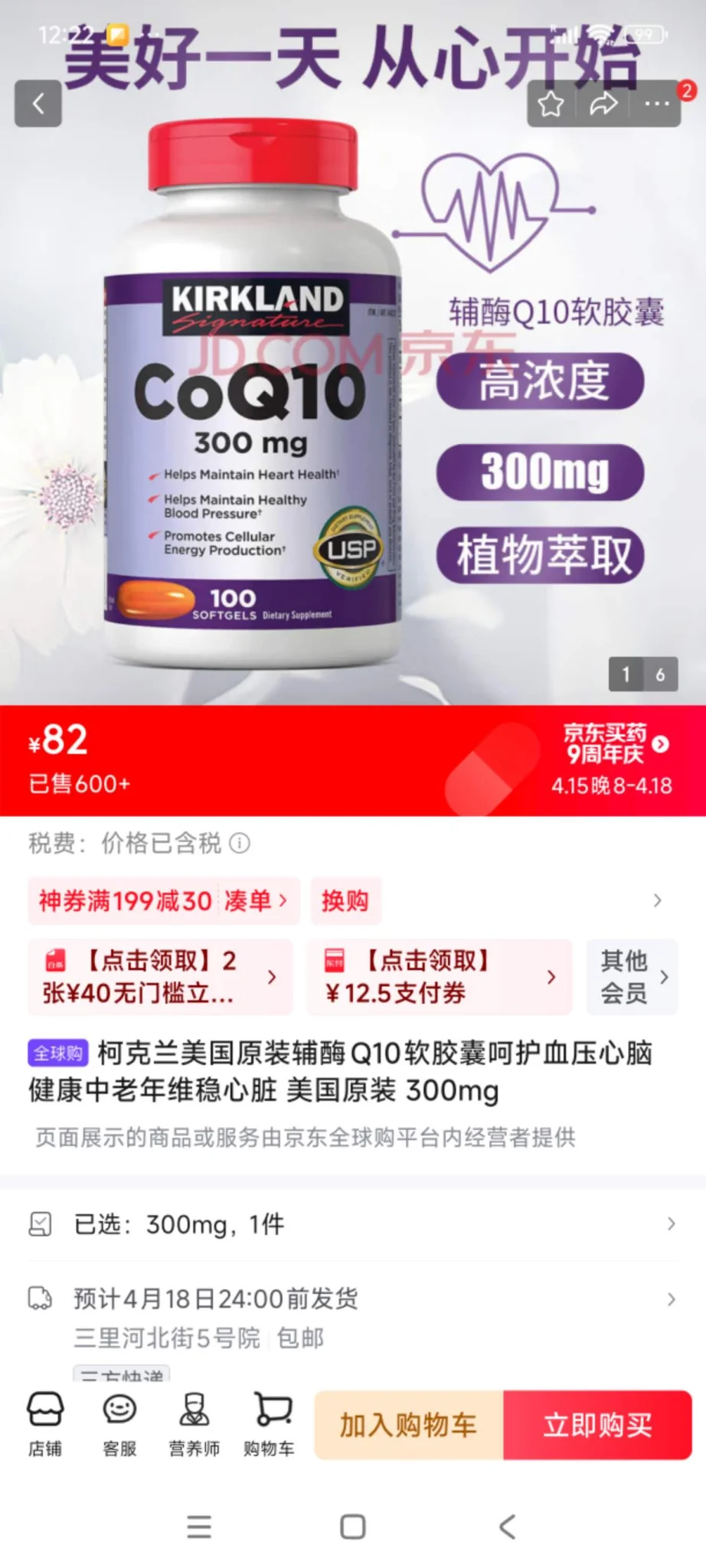Claim the 2张¥40无门槛 coupon

(x=160, y=977)
